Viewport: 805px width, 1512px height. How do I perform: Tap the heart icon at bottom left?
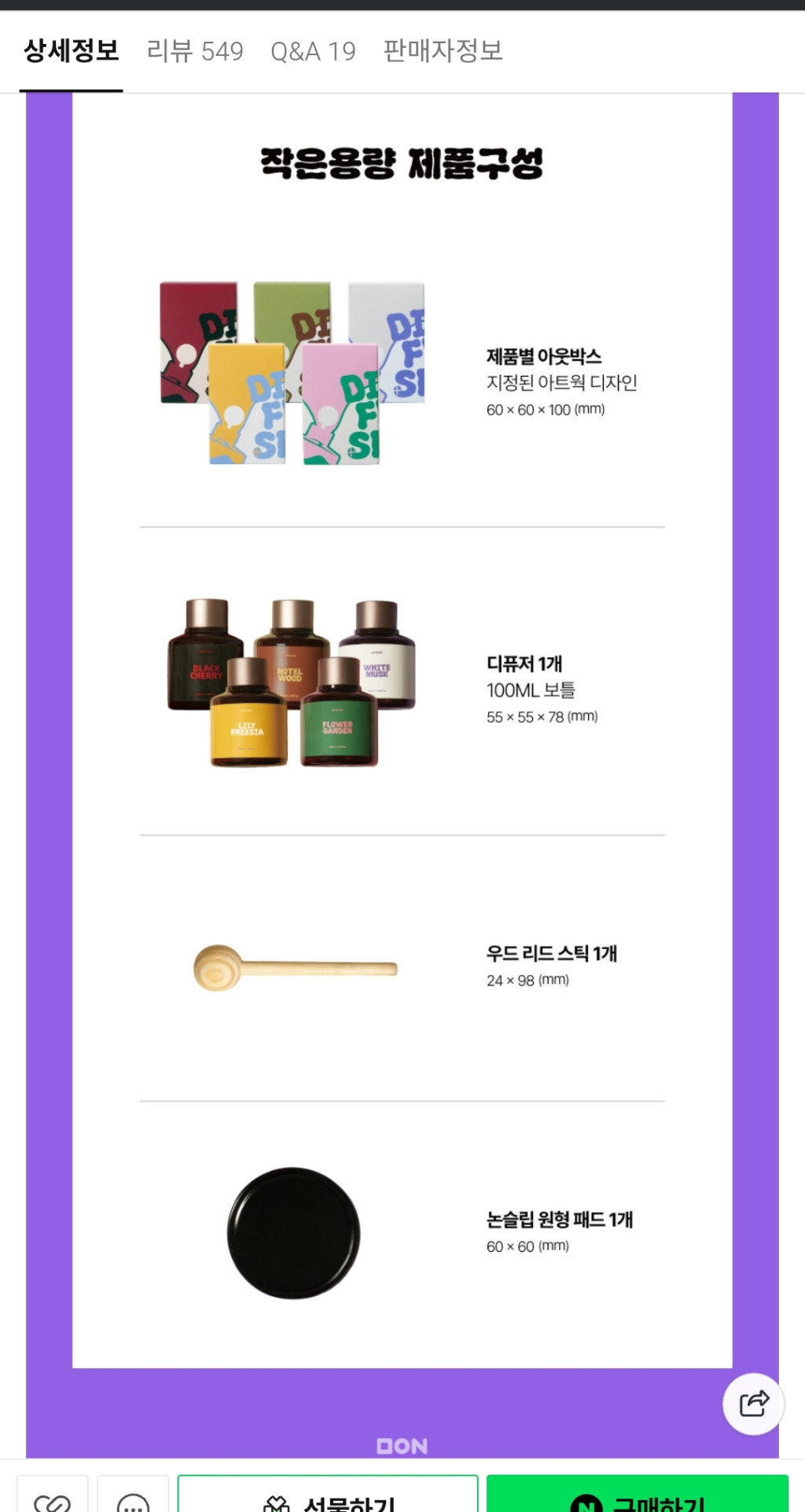point(53,1500)
